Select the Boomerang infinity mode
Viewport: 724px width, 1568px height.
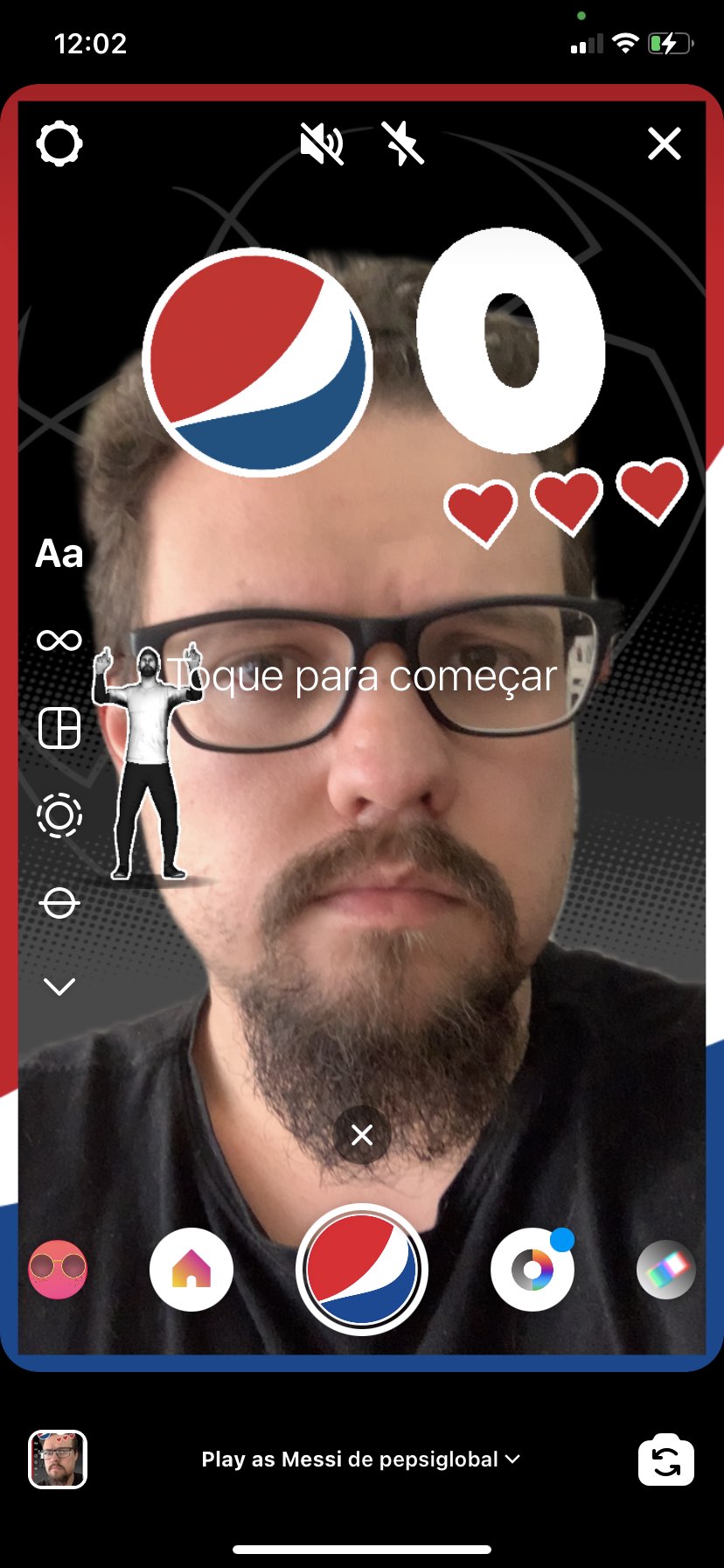click(x=59, y=640)
